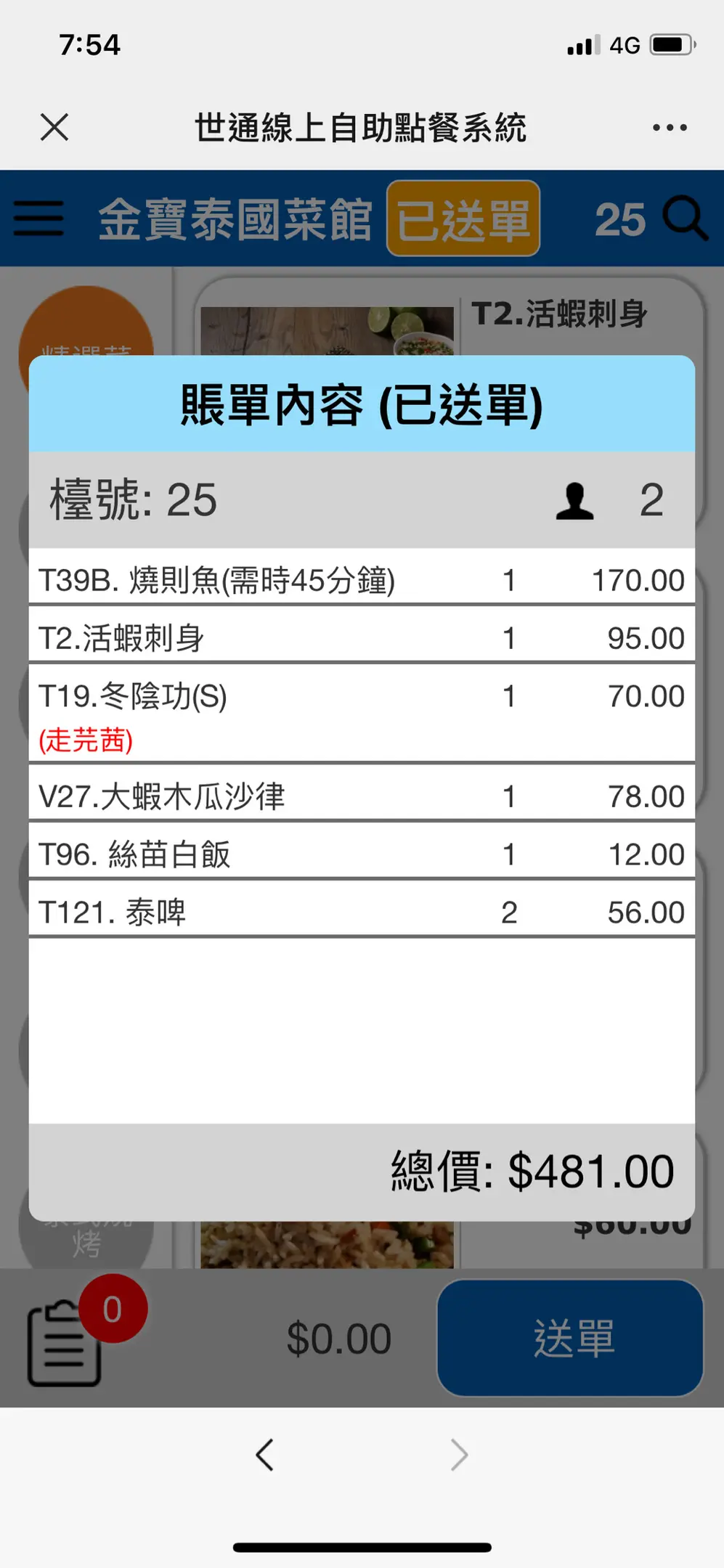Search the menu with the magnifier icon
The image size is (724, 1568).
click(684, 218)
